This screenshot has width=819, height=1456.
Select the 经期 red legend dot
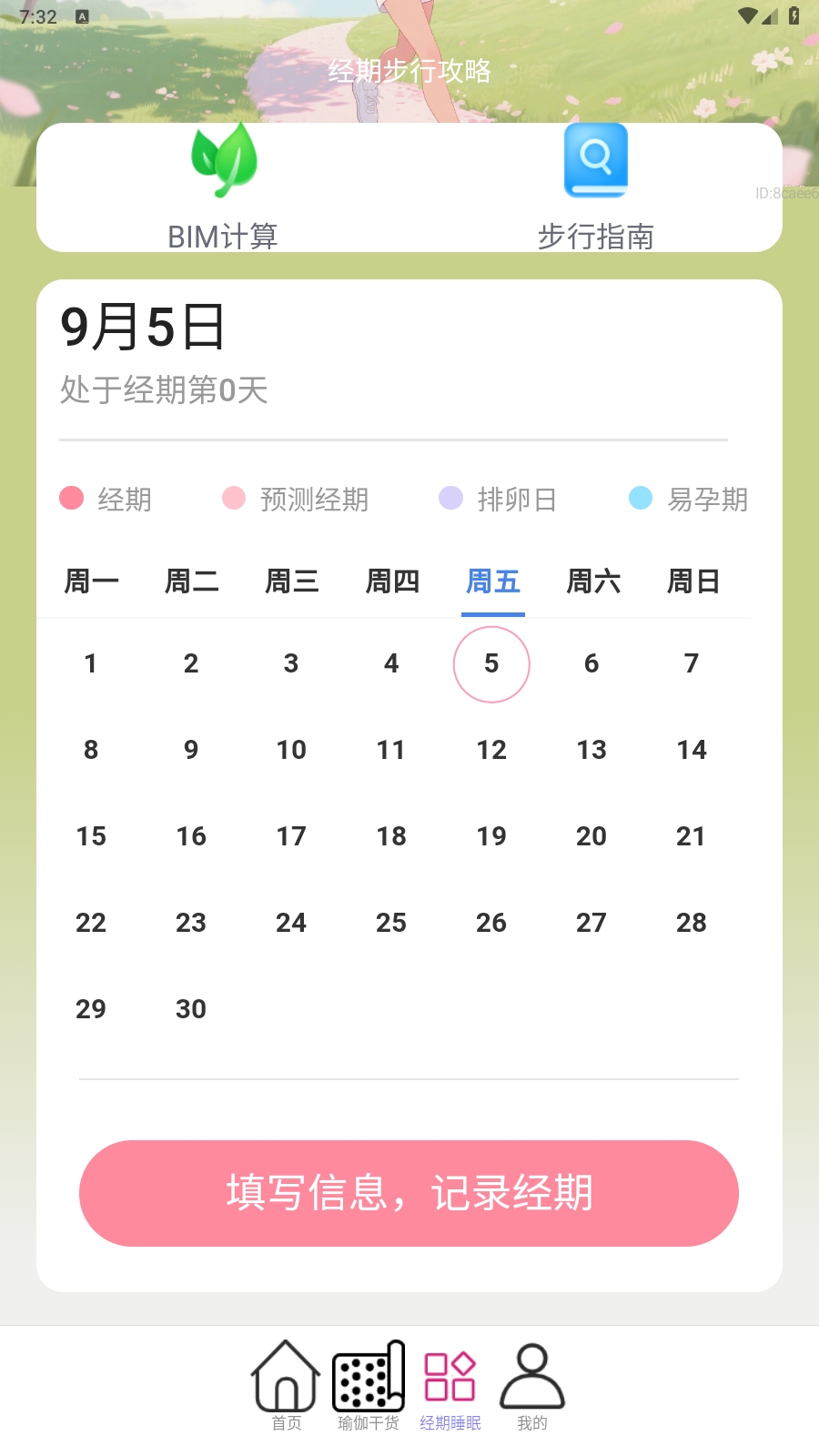70,499
